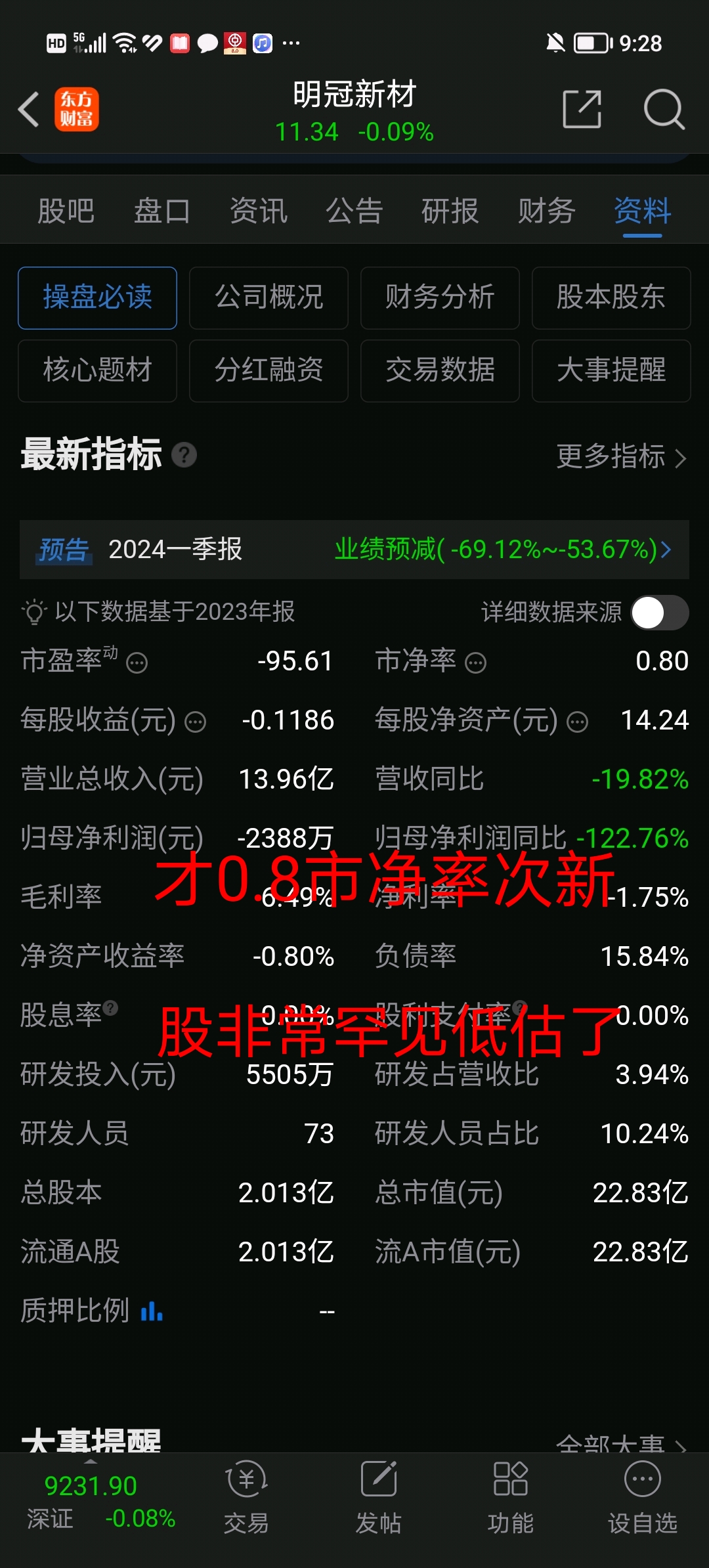Go back using the back arrow
This screenshot has height=1568, width=709.
[x=28, y=109]
